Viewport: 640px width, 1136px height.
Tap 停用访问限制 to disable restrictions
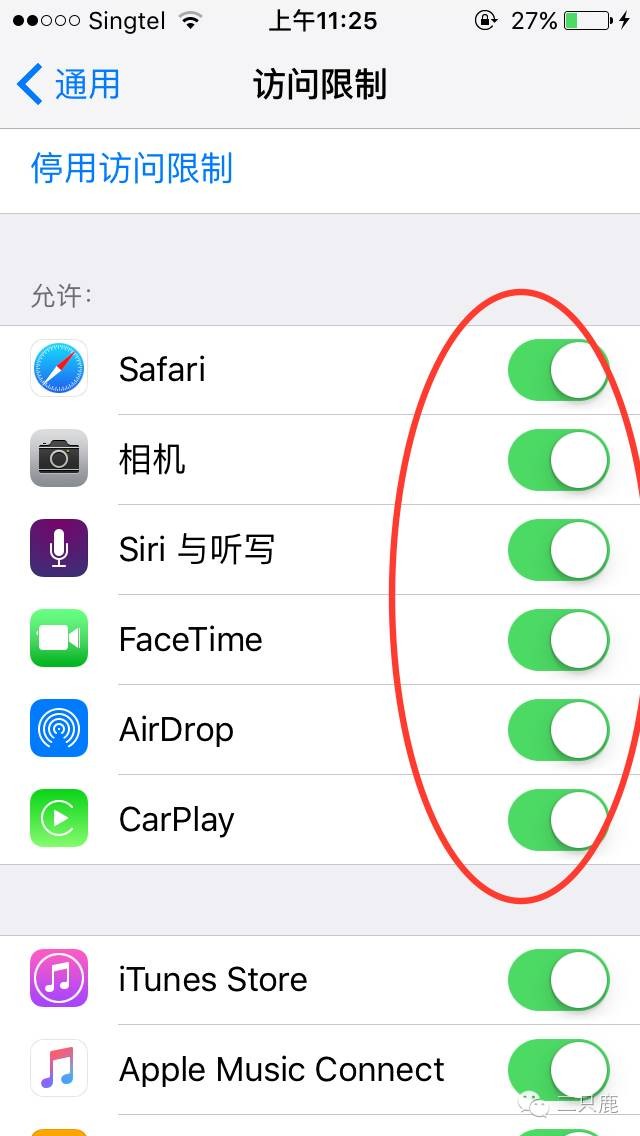tap(132, 168)
